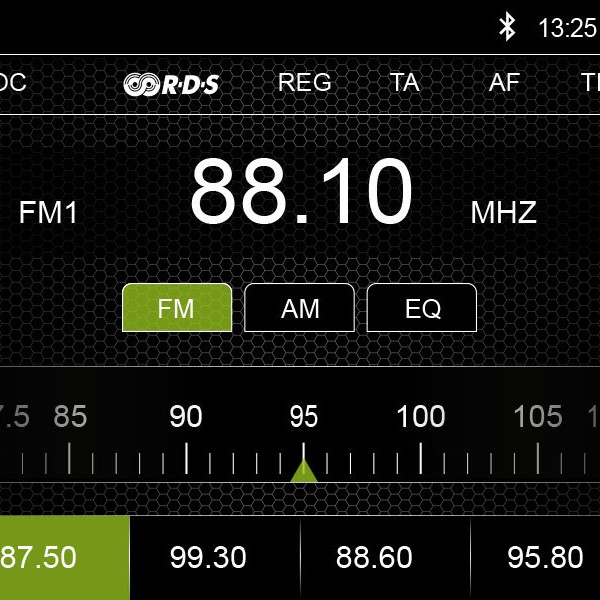Image resolution: width=600 pixels, height=600 pixels.
Task: Switch to the FM band
Action: pyautogui.click(x=177, y=308)
